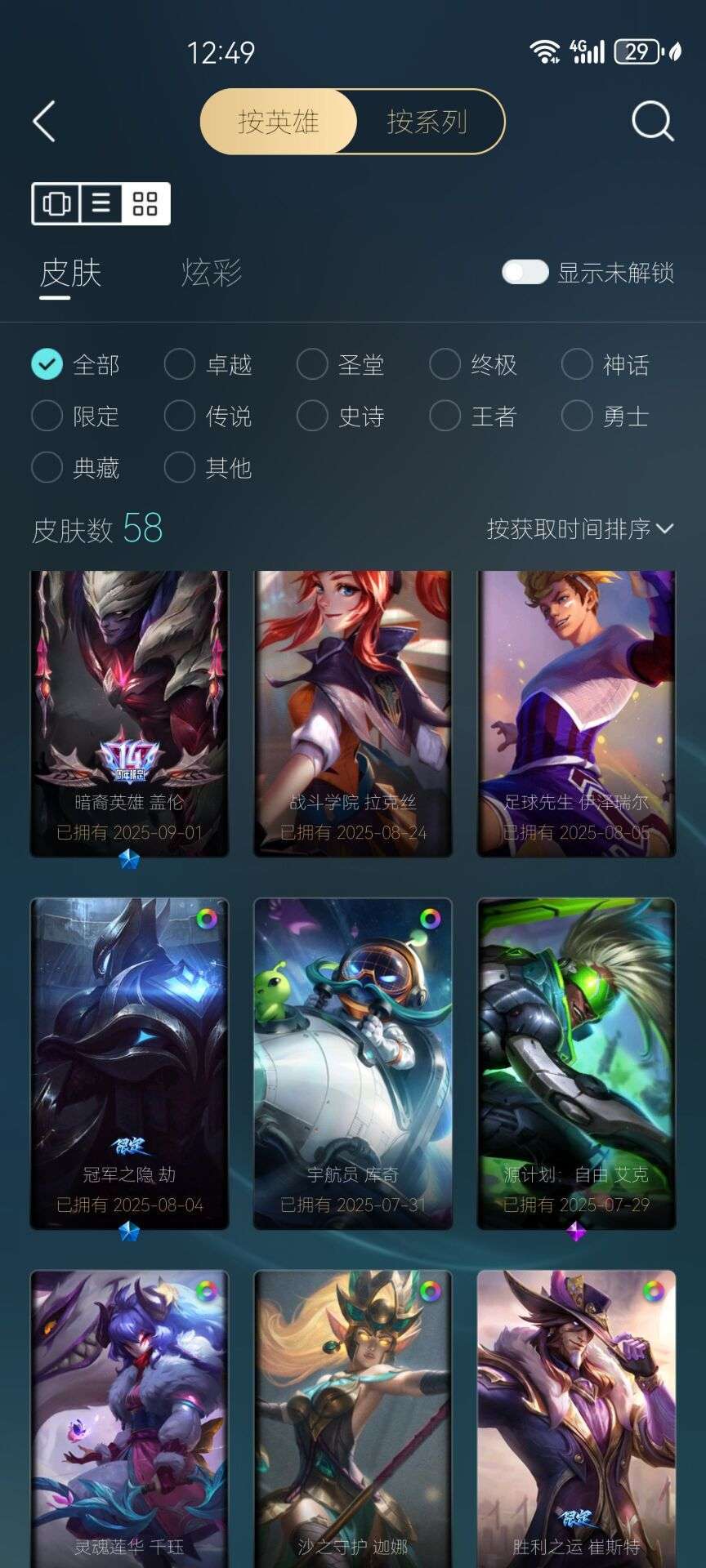This screenshot has width=706, height=1568.
Task: Filter by 限定 skins
Action: (x=75, y=416)
